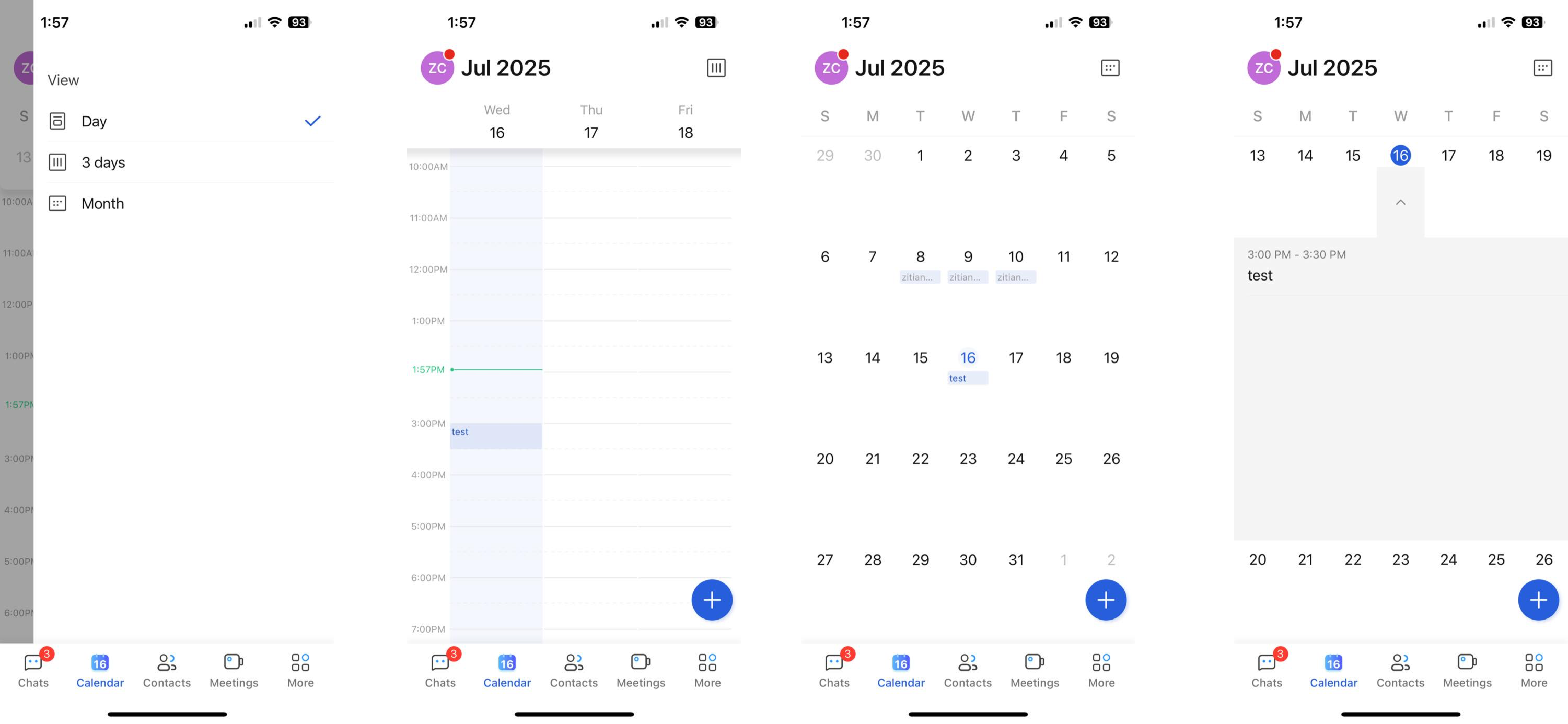Viewport: 1568px width, 724px height.
Task: Choose the 3 days view option
Action: tap(103, 162)
